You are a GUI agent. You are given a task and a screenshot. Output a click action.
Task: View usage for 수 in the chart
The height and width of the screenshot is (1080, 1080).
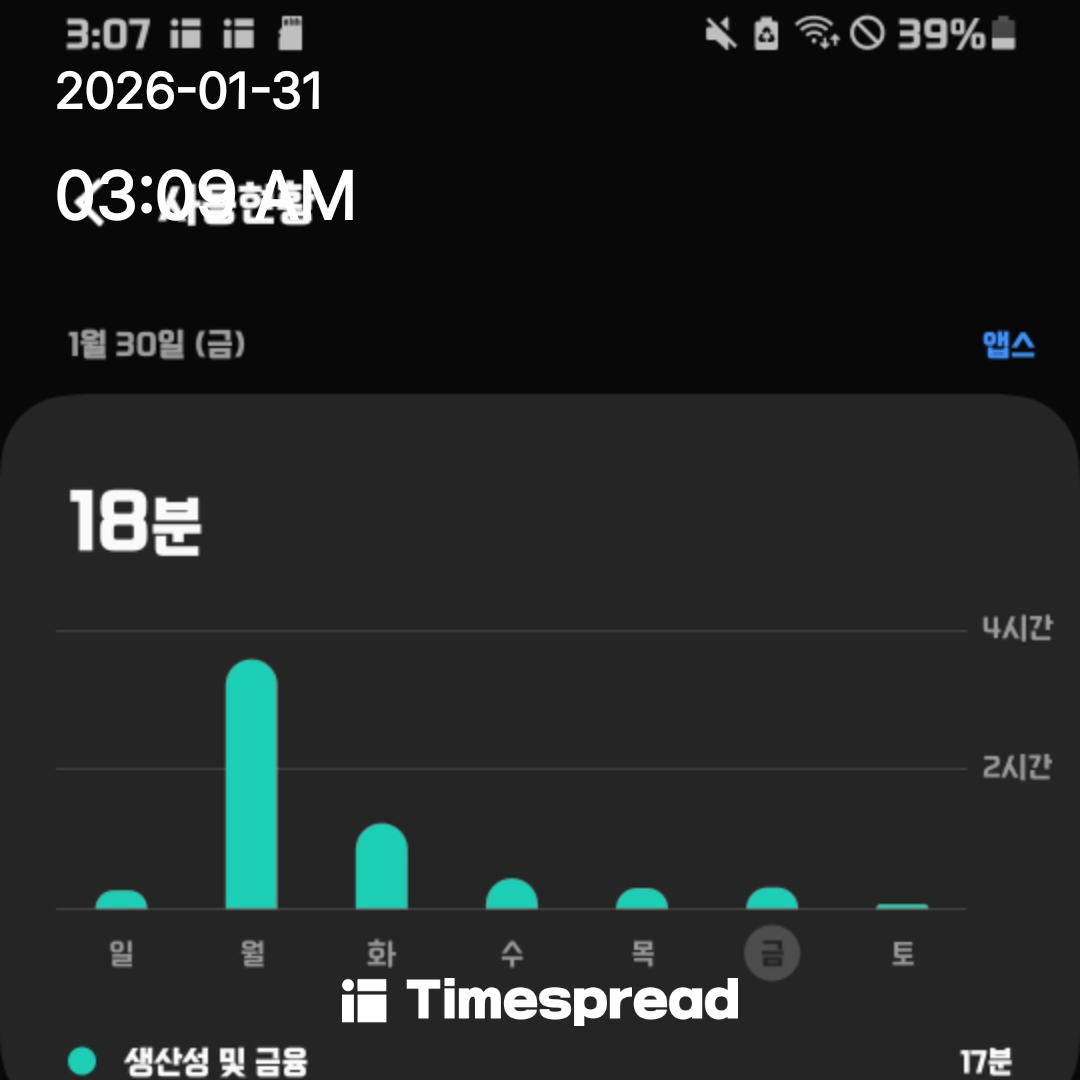pyautogui.click(x=511, y=894)
